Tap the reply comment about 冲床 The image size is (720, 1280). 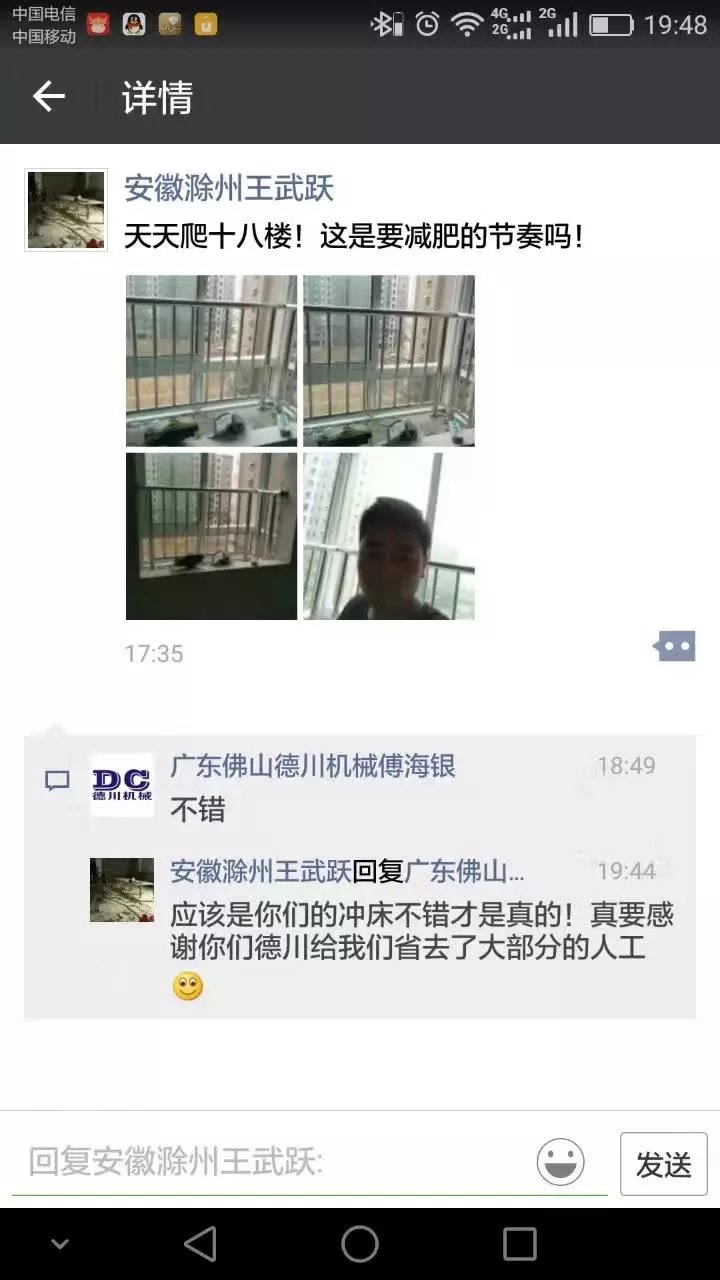point(420,932)
